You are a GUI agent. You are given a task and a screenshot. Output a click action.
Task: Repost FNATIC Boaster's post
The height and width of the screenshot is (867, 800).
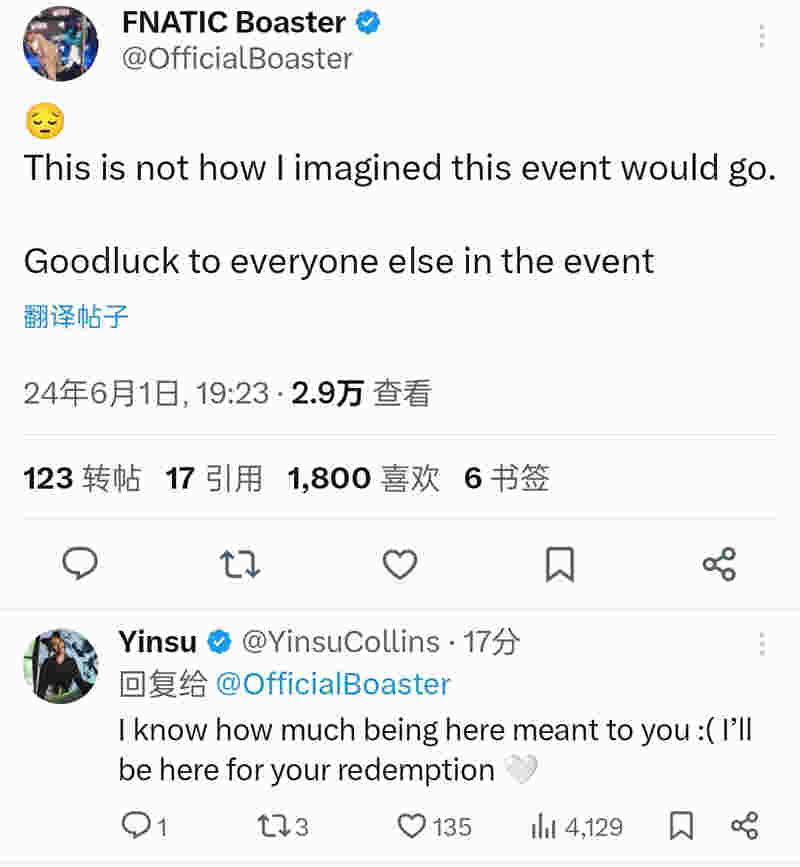click(x=240, y=565)
